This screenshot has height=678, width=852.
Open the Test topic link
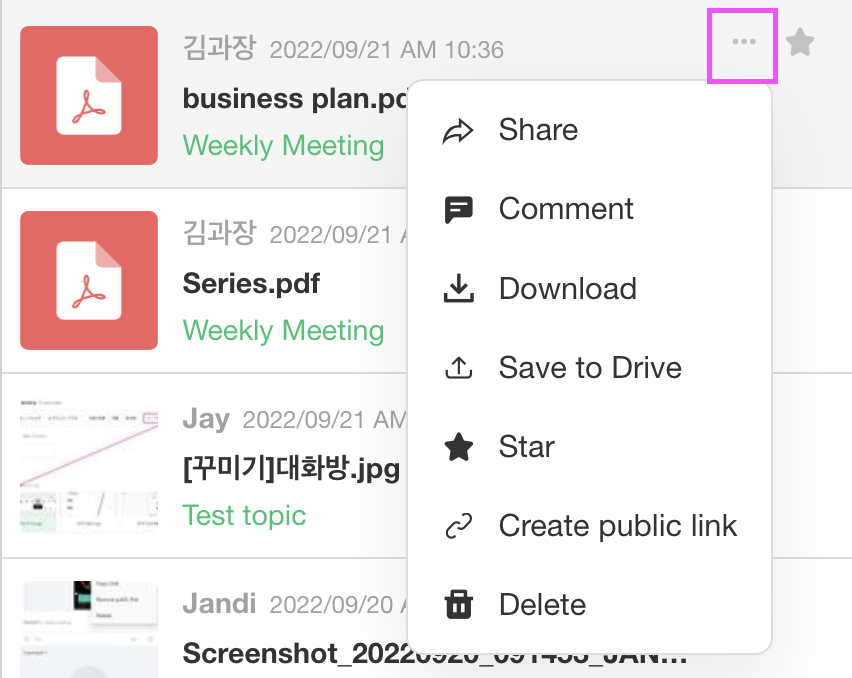pyautogui.click(x=244, y=516)
